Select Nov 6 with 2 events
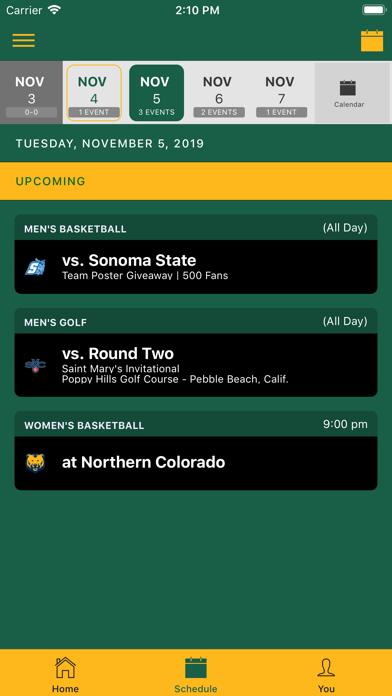 coord(219,93)
